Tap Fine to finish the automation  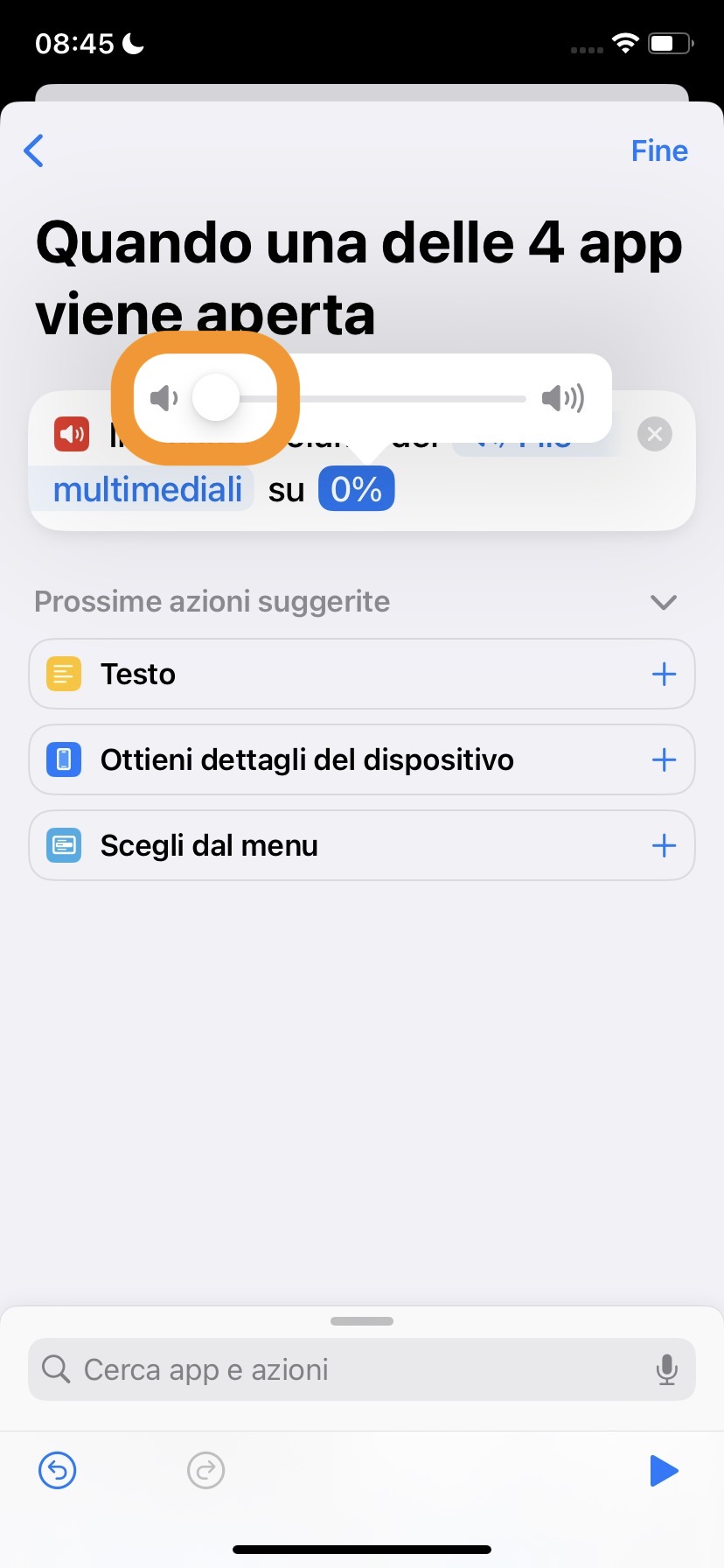tap(659, 150)
